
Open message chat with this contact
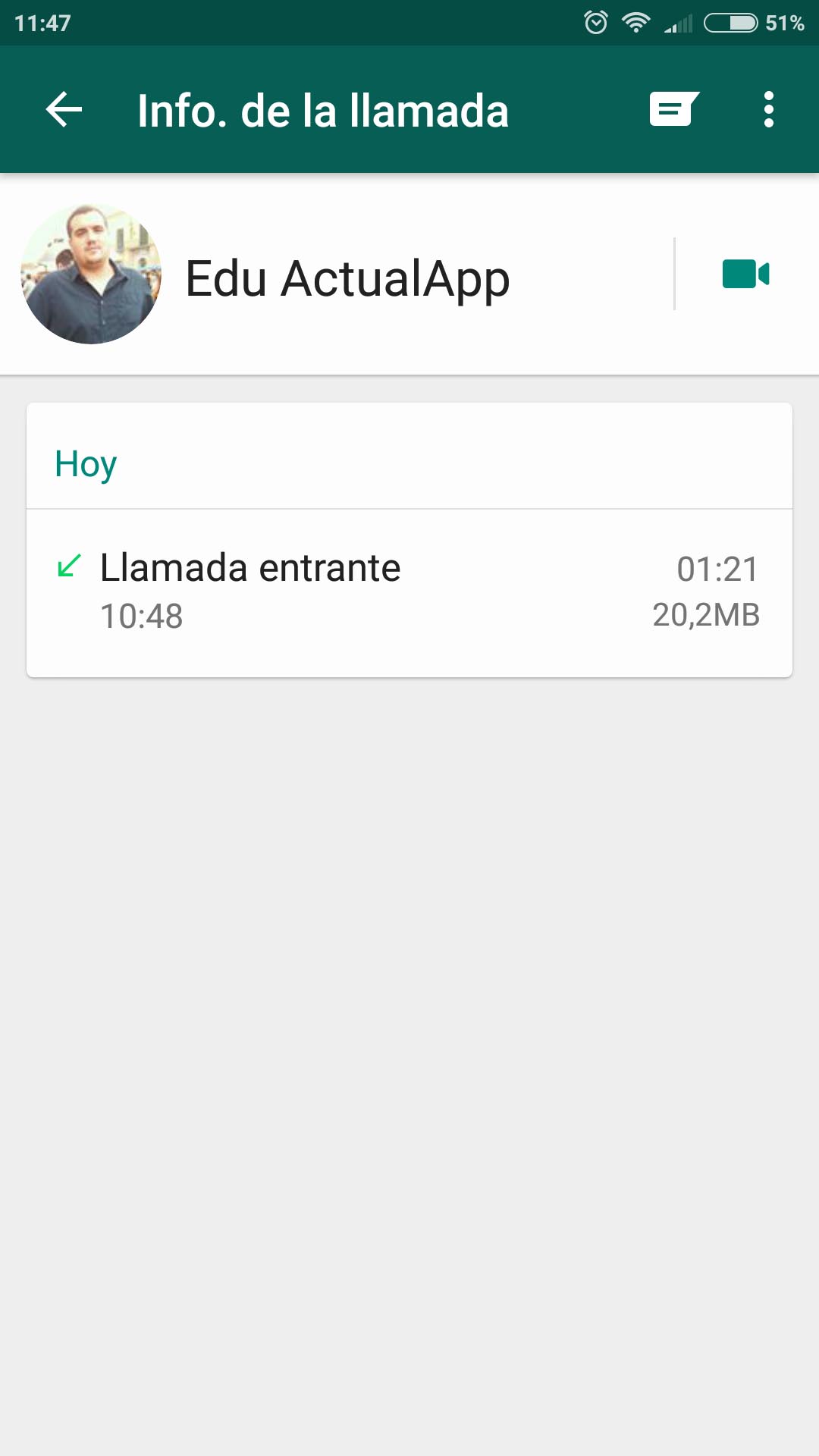coord(673,109)
